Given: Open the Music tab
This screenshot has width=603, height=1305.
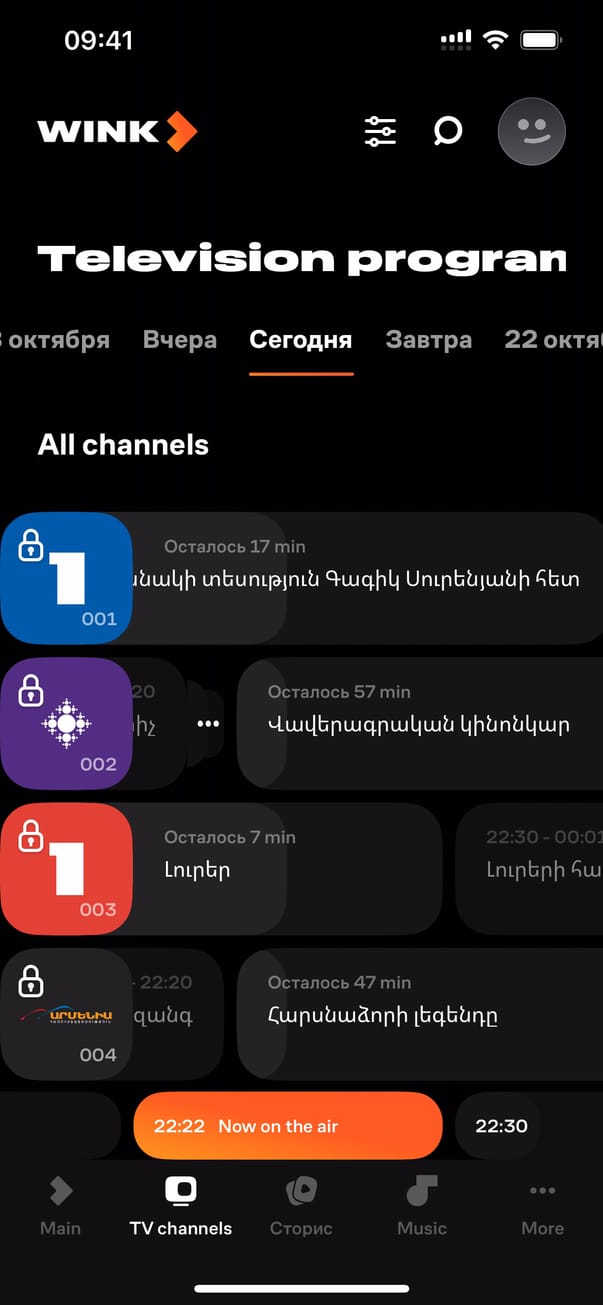Looking at the screenshot, I should (422, 1206).
